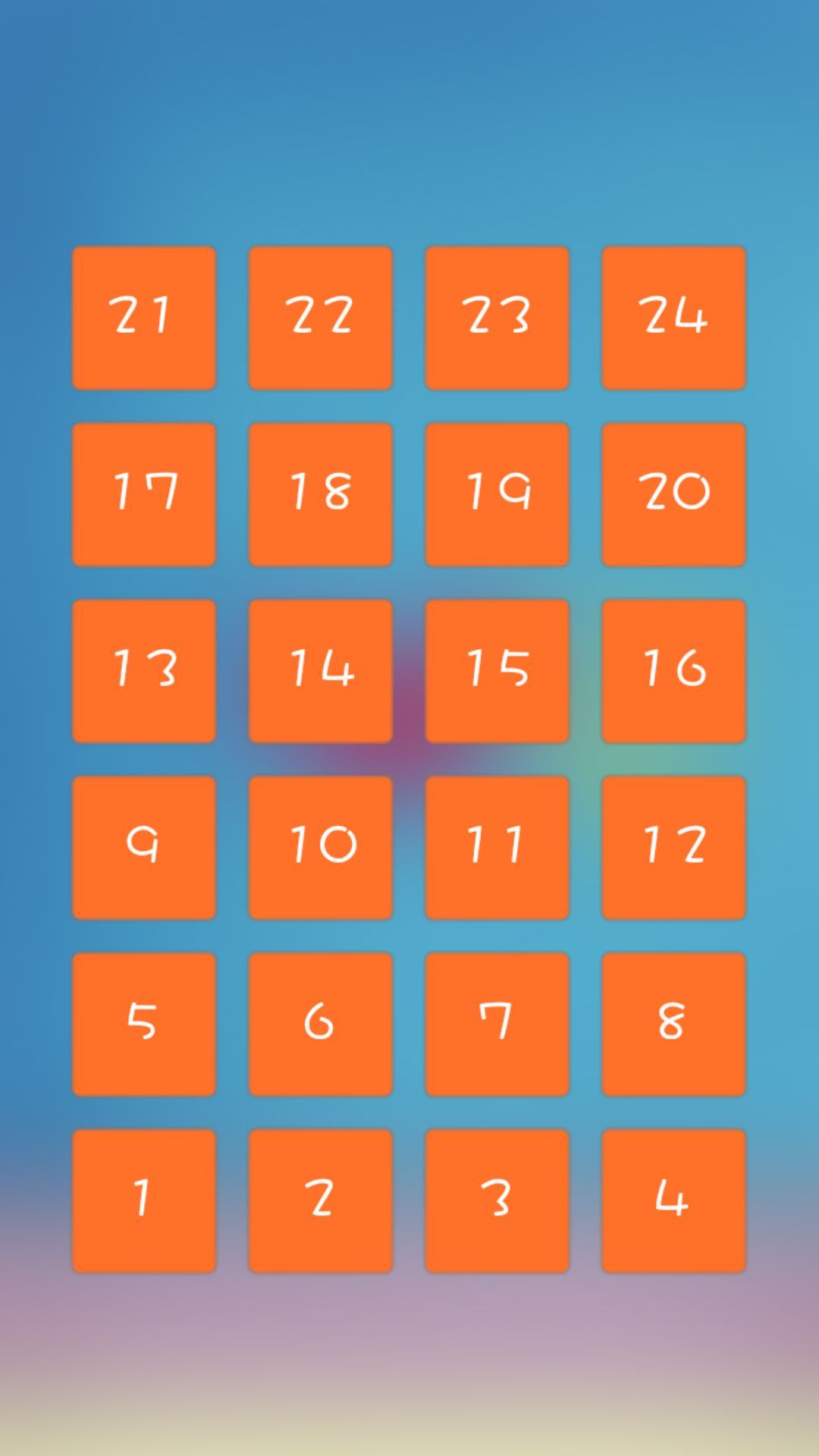Screen dimensions: 819x1456
Task: Select level 22 tile
Action: click(x=320, y=317)
